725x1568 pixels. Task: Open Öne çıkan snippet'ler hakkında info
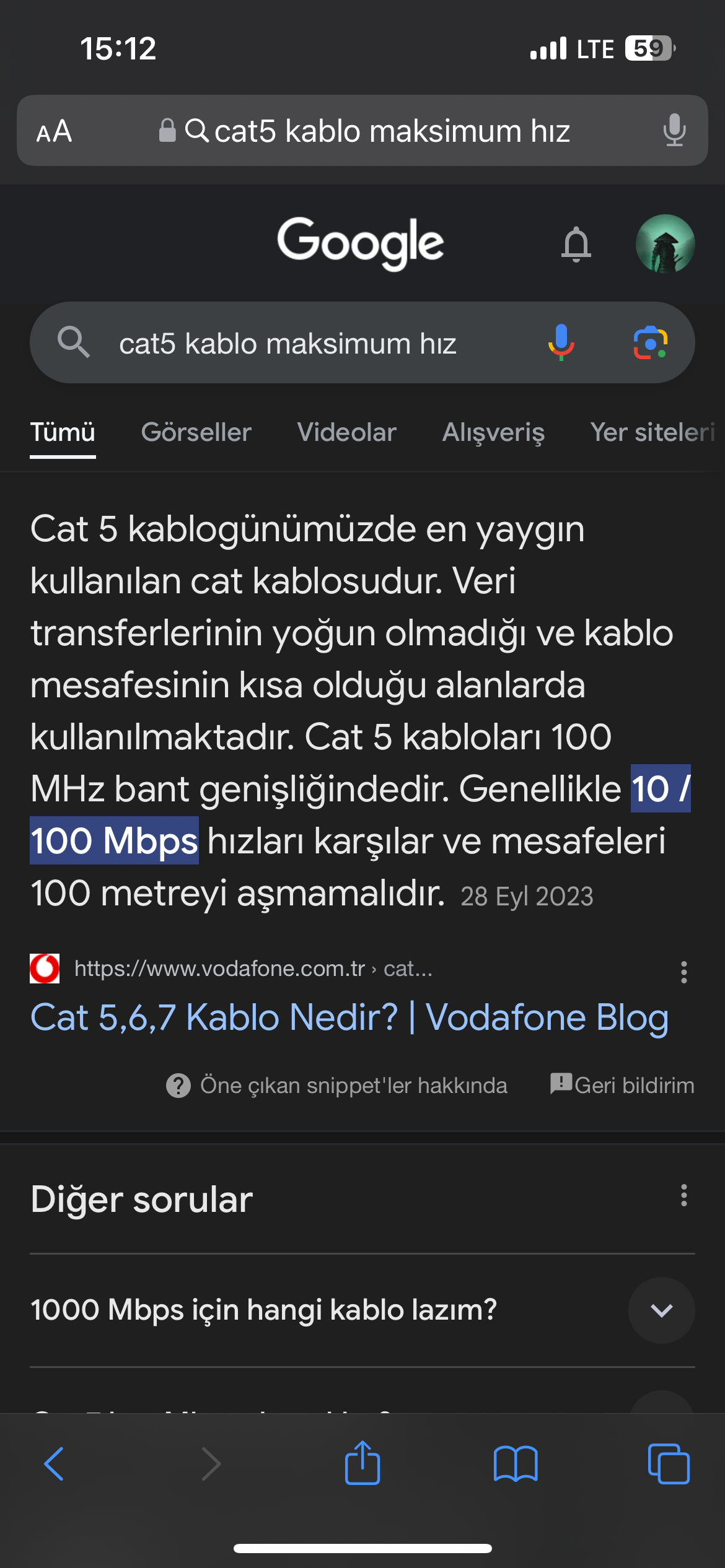click(337, 1086)
